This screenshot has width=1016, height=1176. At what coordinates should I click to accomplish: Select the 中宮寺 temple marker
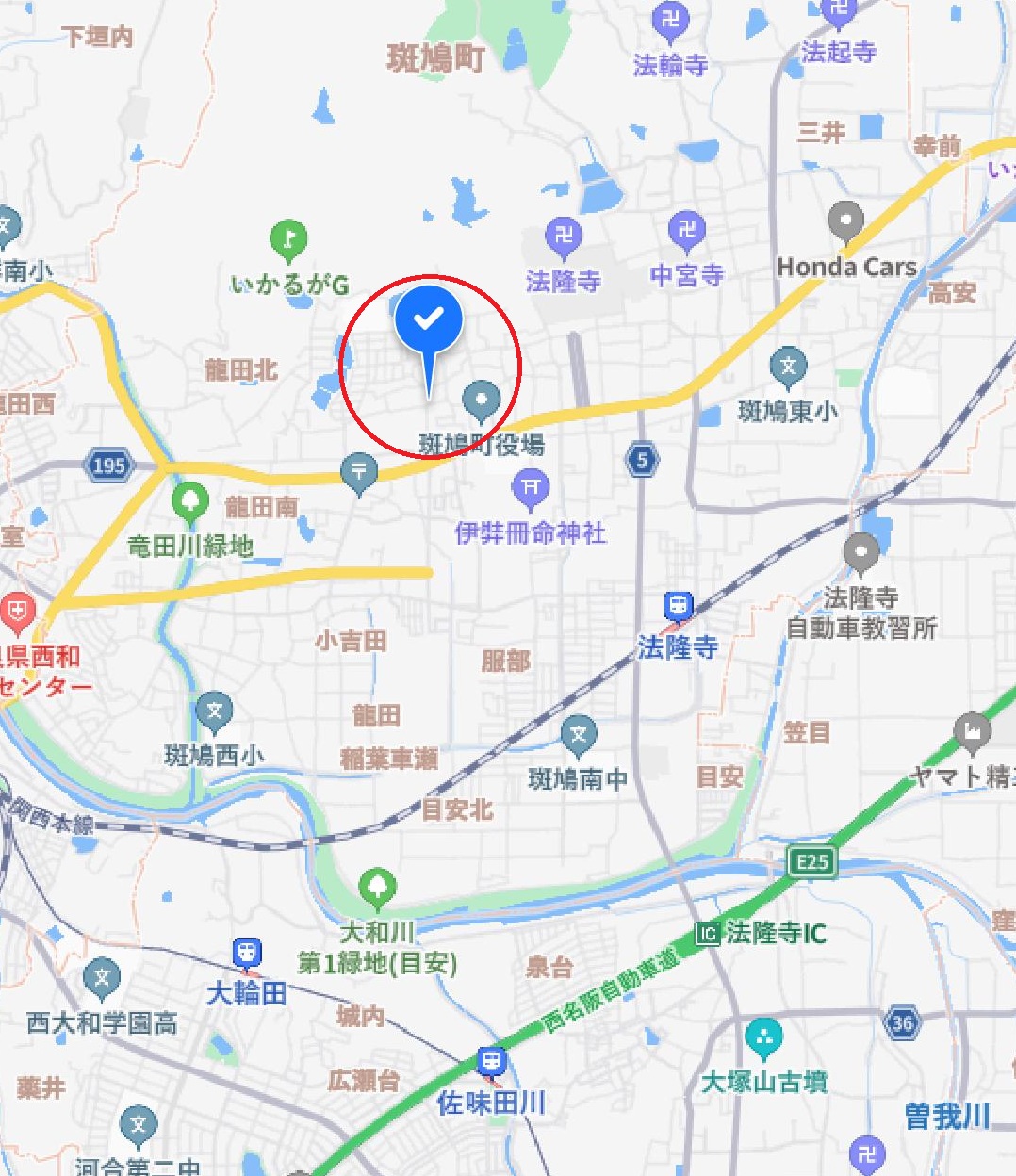tap(687, 230)
